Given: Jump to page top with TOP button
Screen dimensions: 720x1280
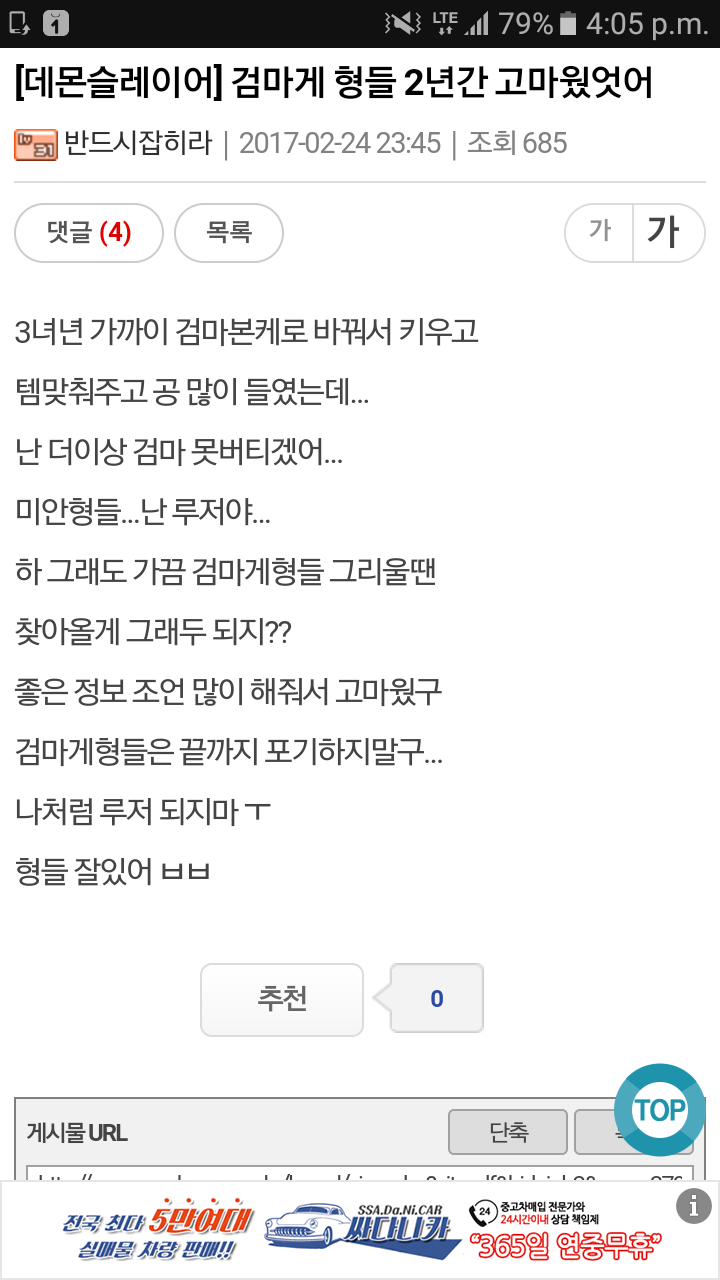Looking at the screenshot, I should click(660, 1110).
